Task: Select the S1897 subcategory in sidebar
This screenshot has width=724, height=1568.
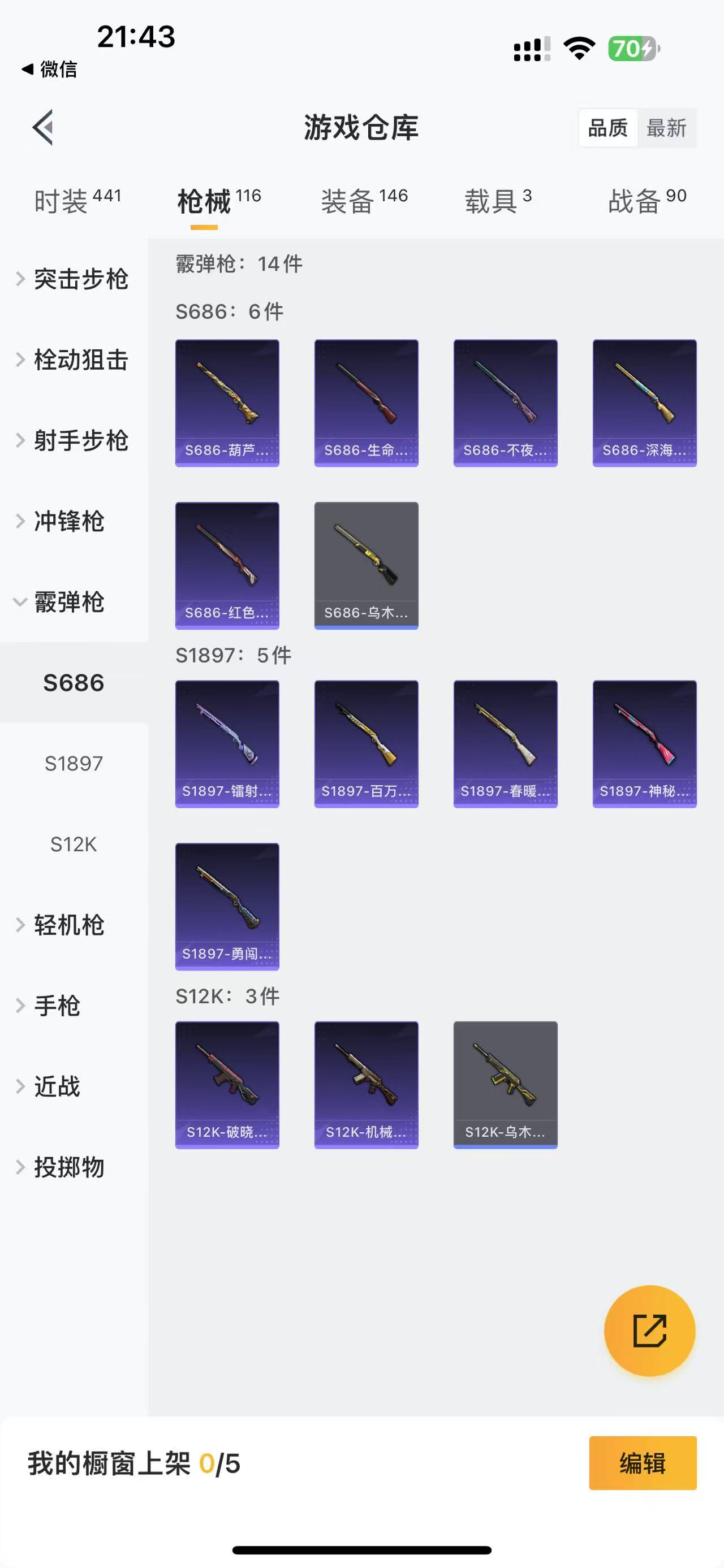Action: tap(74, 763)
